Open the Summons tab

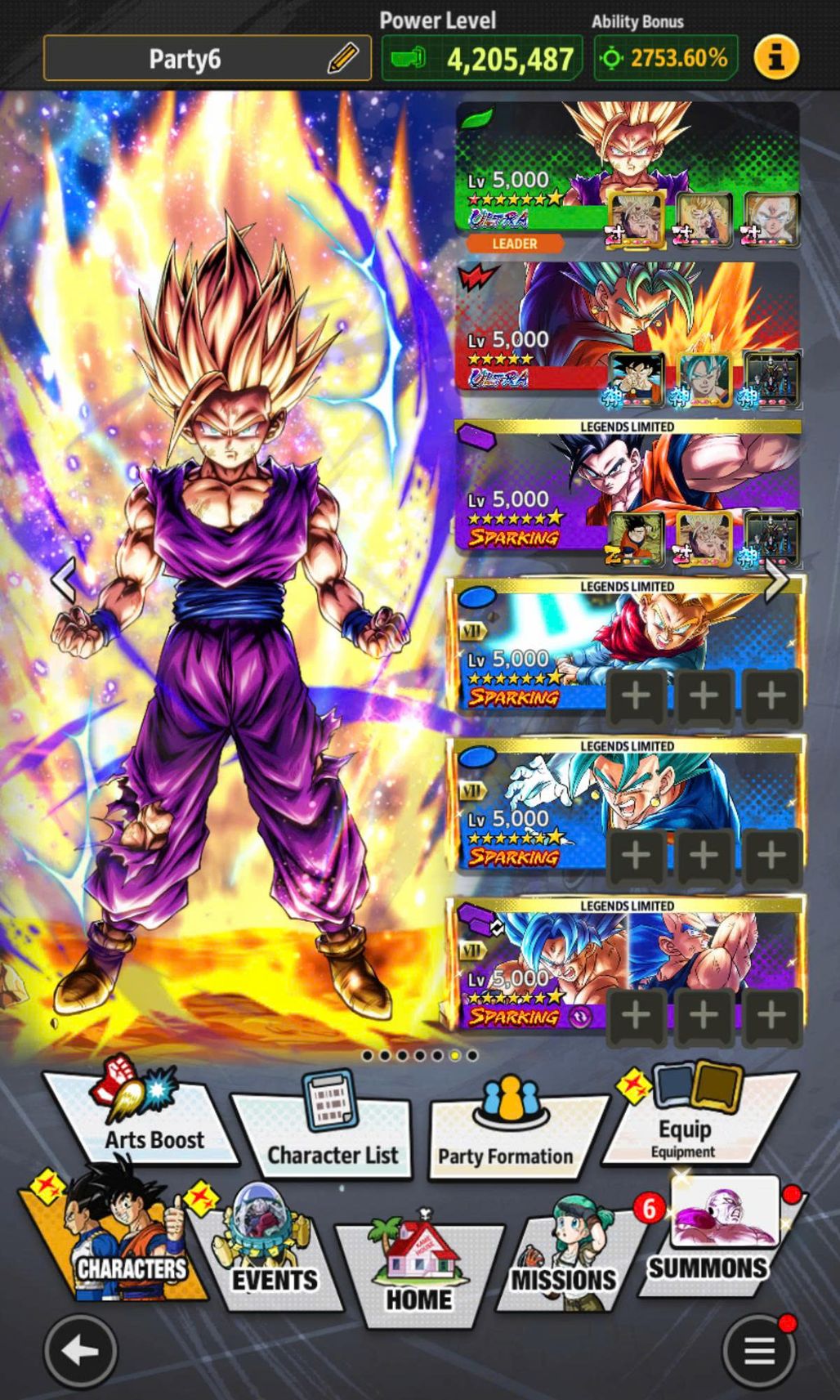tap(711, 1242)
